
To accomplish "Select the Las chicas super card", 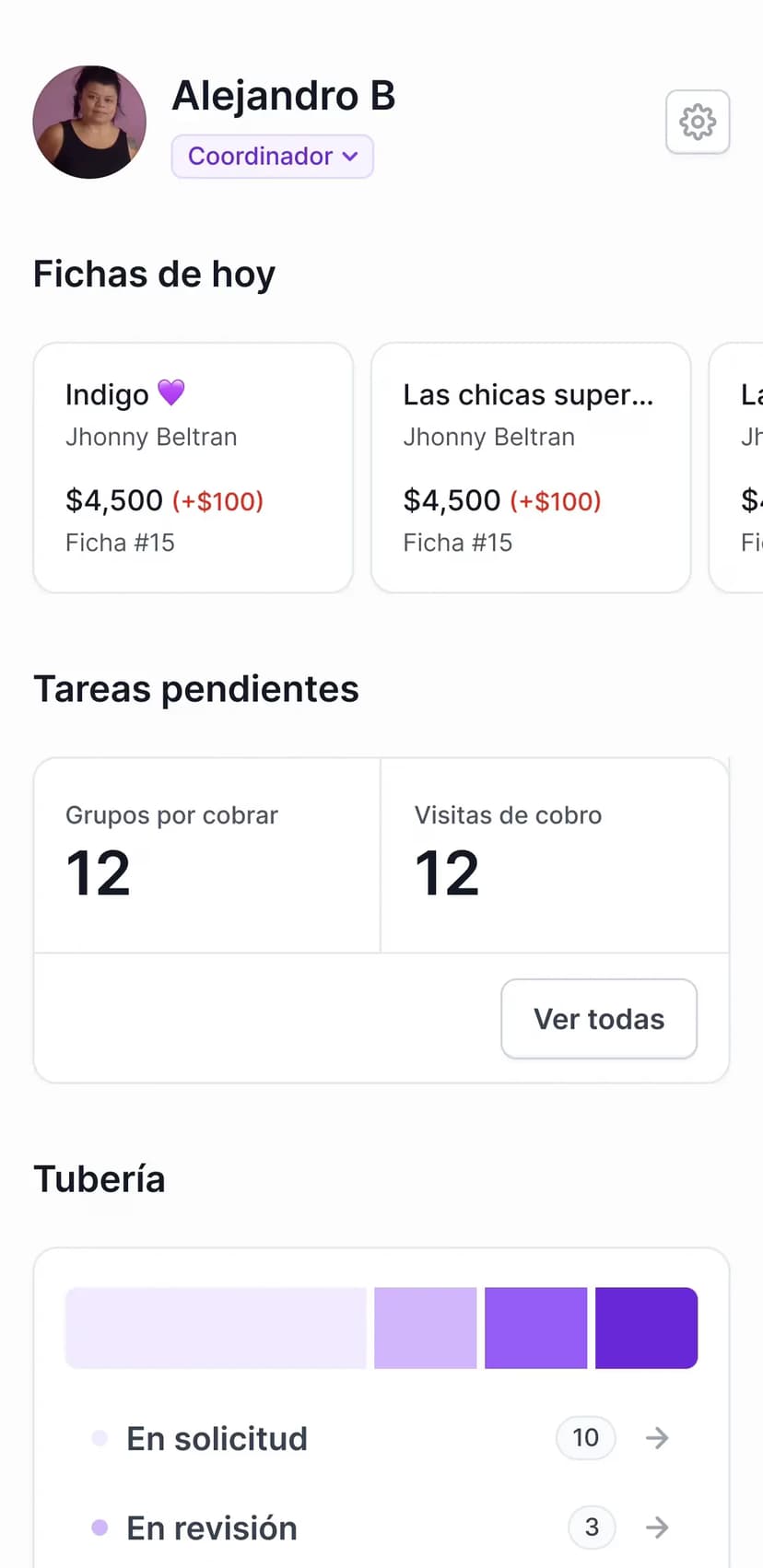I will (x=530, y=467).
